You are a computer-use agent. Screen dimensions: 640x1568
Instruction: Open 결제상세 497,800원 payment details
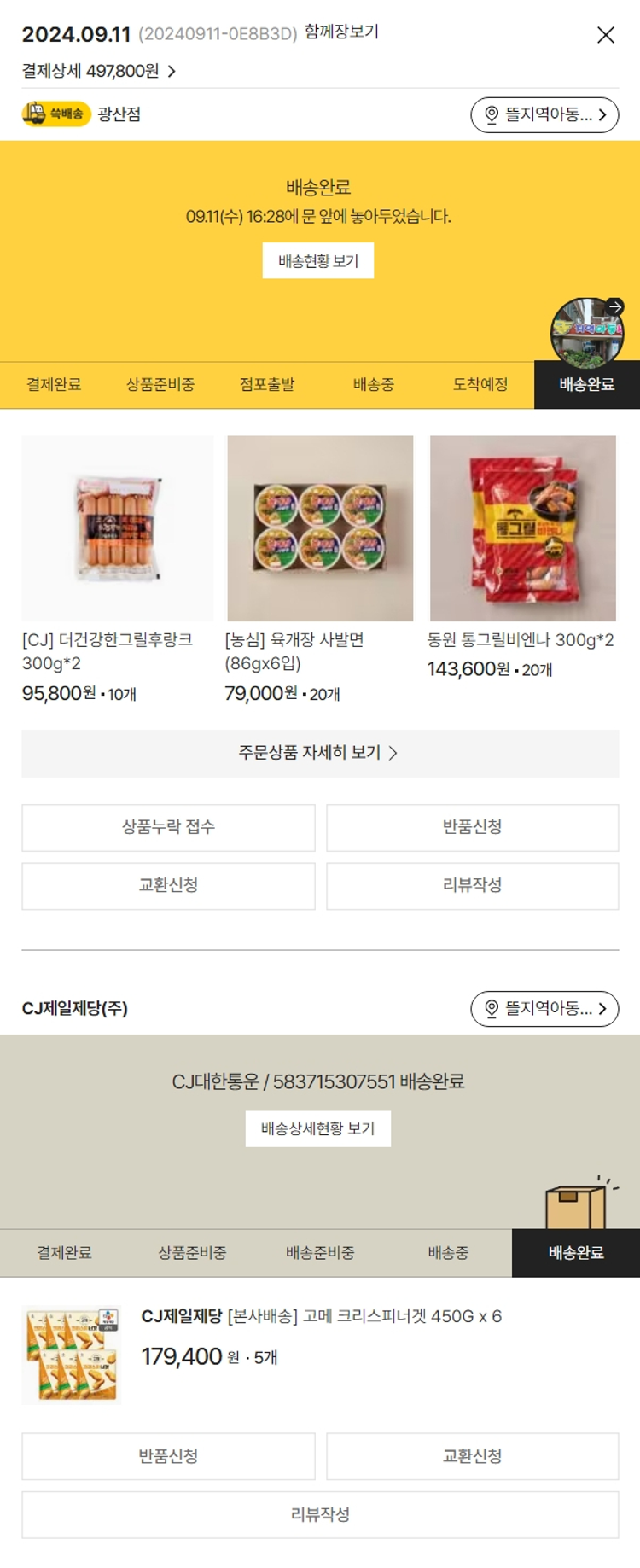tap(98, 71)
